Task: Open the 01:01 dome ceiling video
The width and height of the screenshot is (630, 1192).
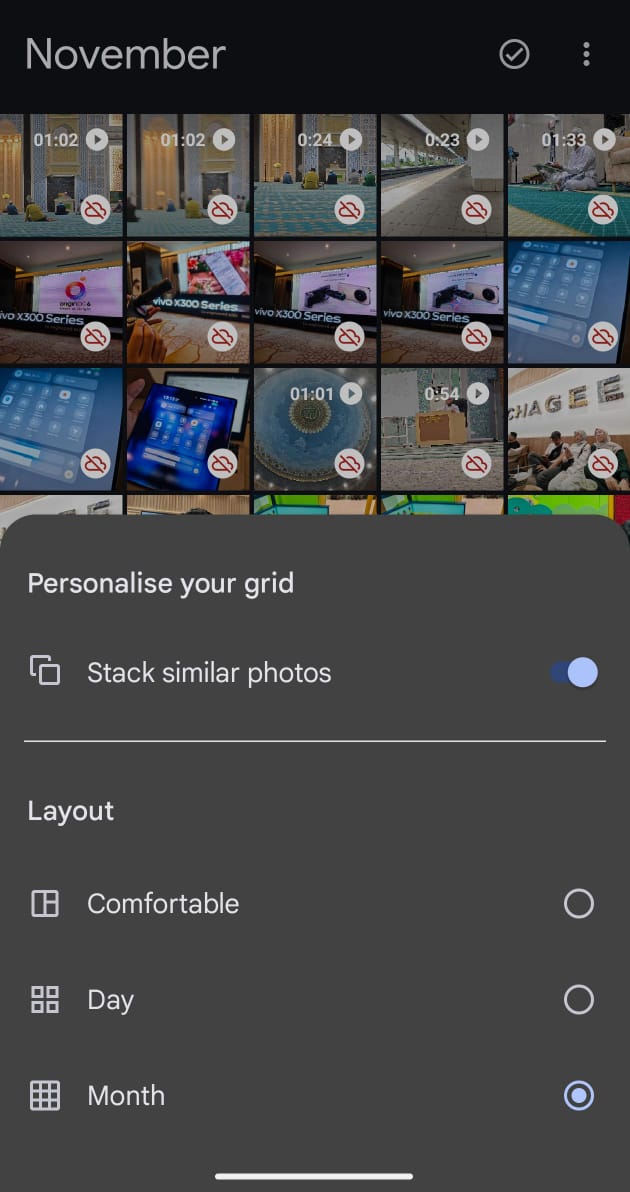Action: click(x=314, y=429)
